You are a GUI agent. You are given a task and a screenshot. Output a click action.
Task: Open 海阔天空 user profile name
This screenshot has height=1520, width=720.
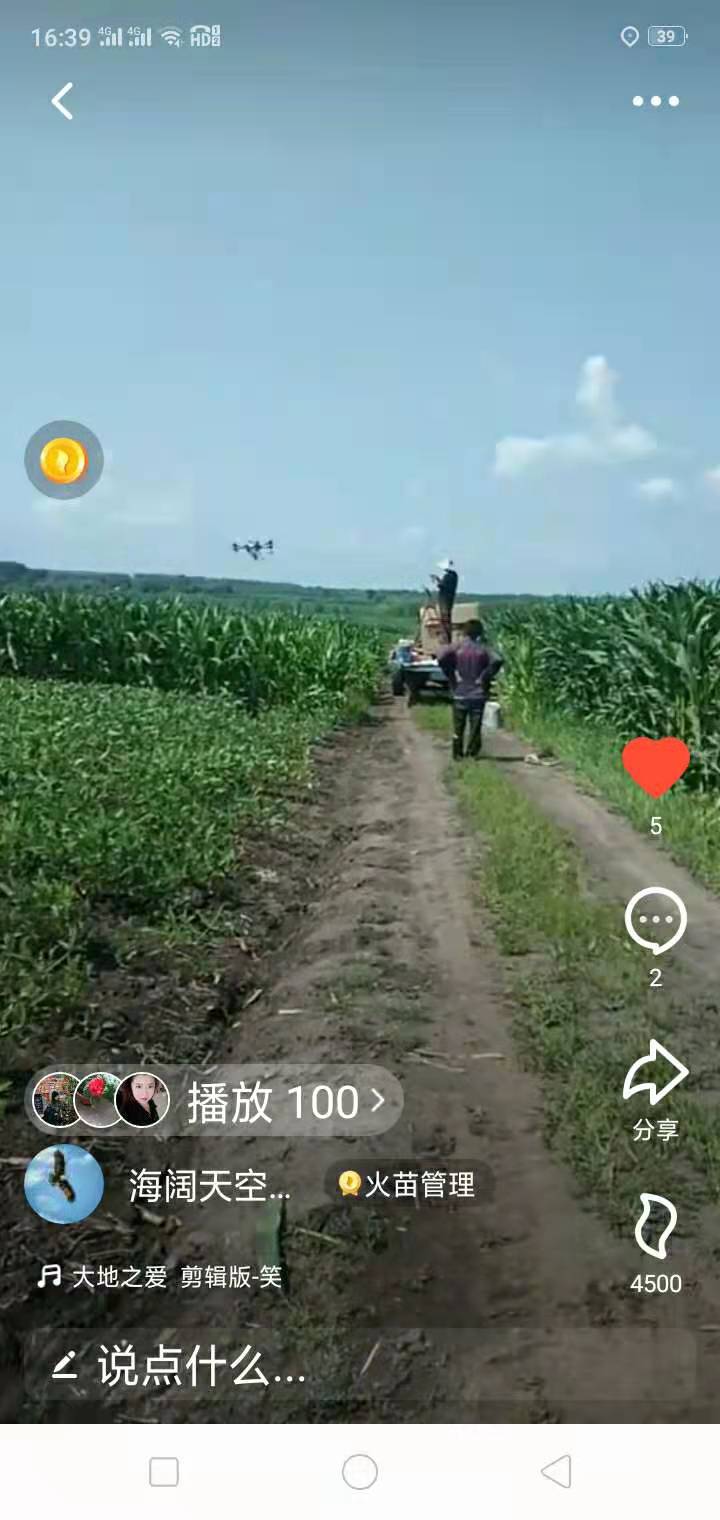point(210,1186)
